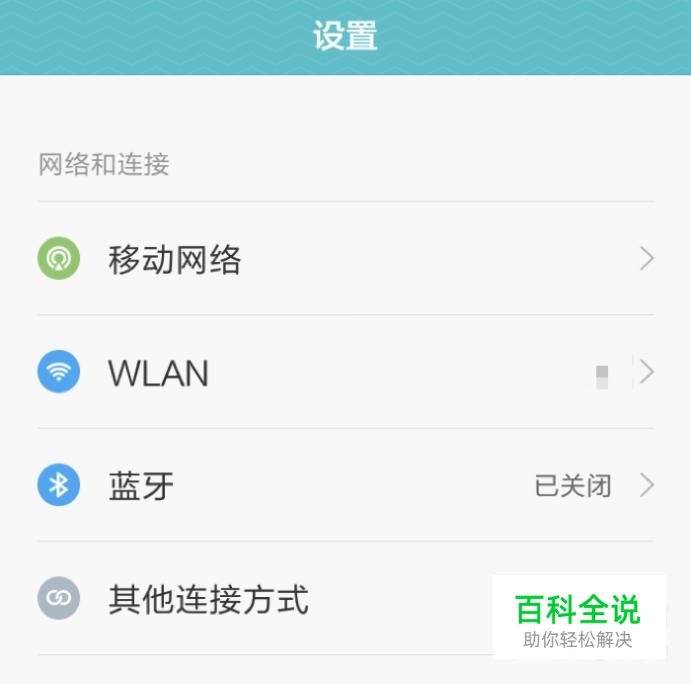This screenshot has width=691, height=684.
Task: Open 其他连接方式 settings
Action: 208,600
